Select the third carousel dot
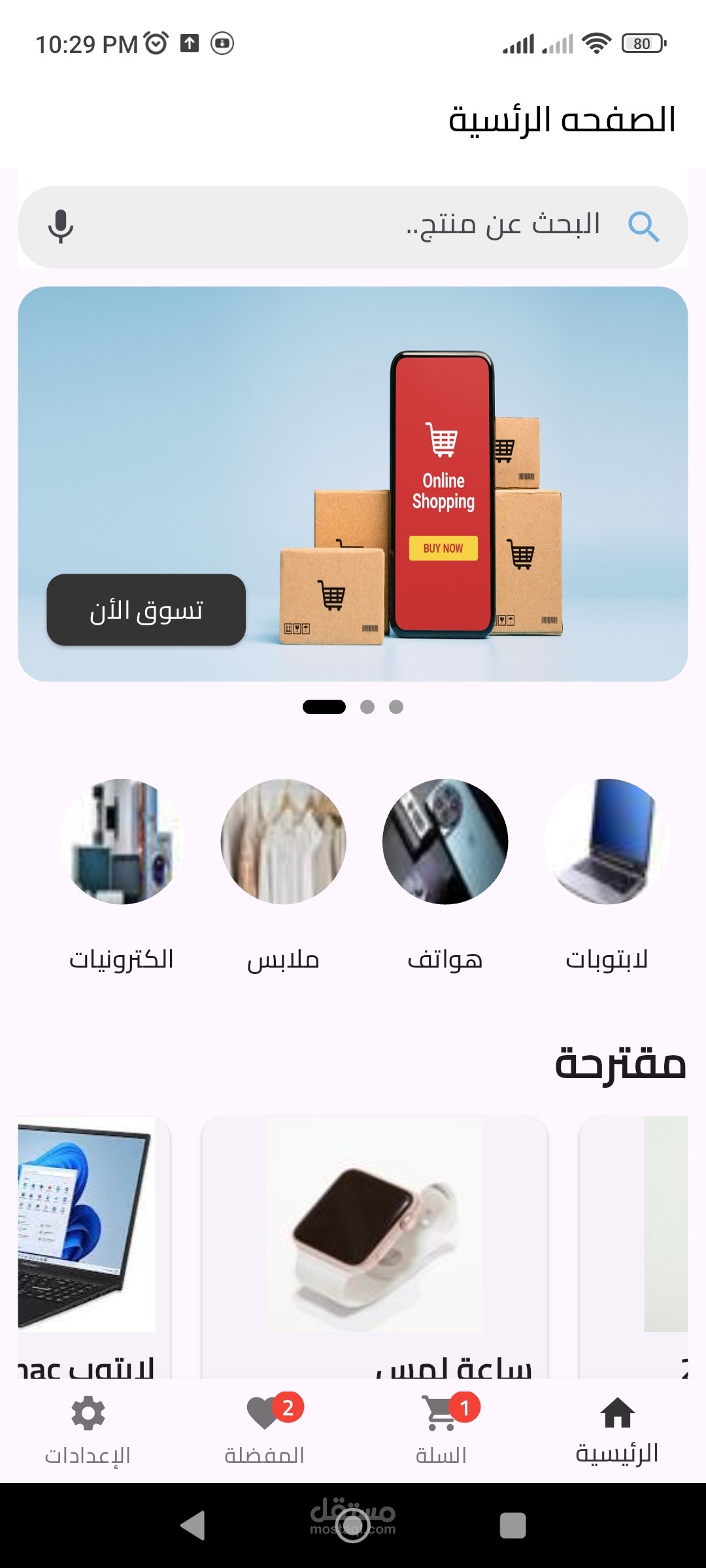The height and width of the screenshot is (1568, 706). tap(395, 706)
